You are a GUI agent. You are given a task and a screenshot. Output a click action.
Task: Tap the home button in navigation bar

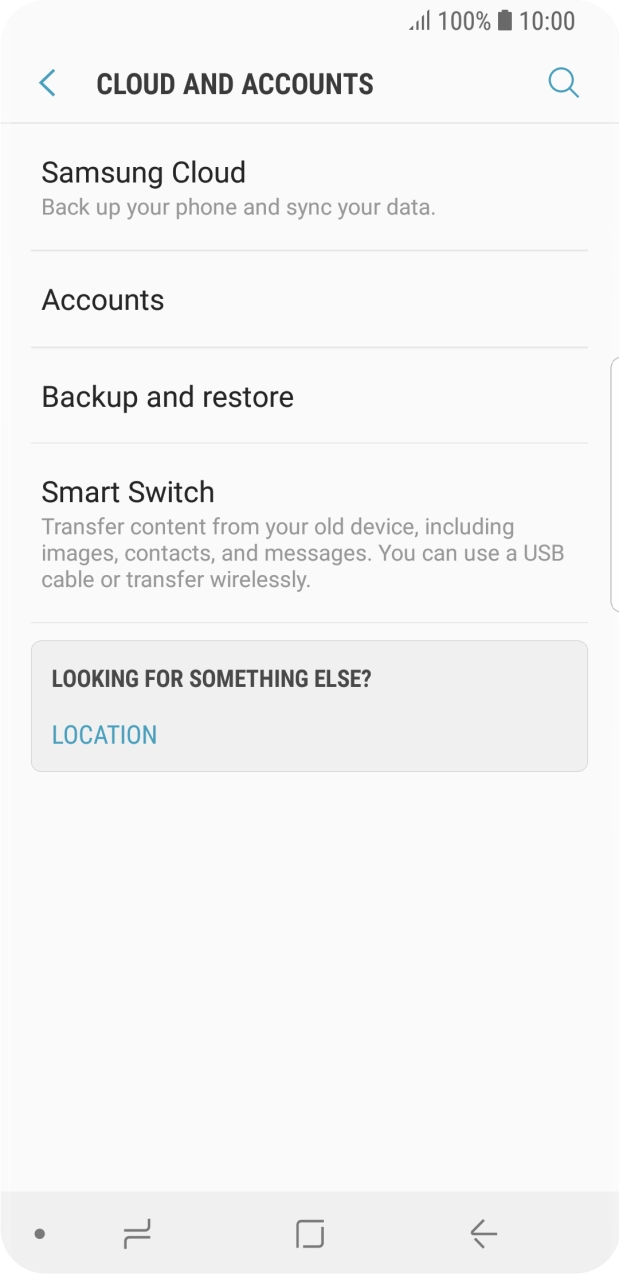coord(310,1234)
